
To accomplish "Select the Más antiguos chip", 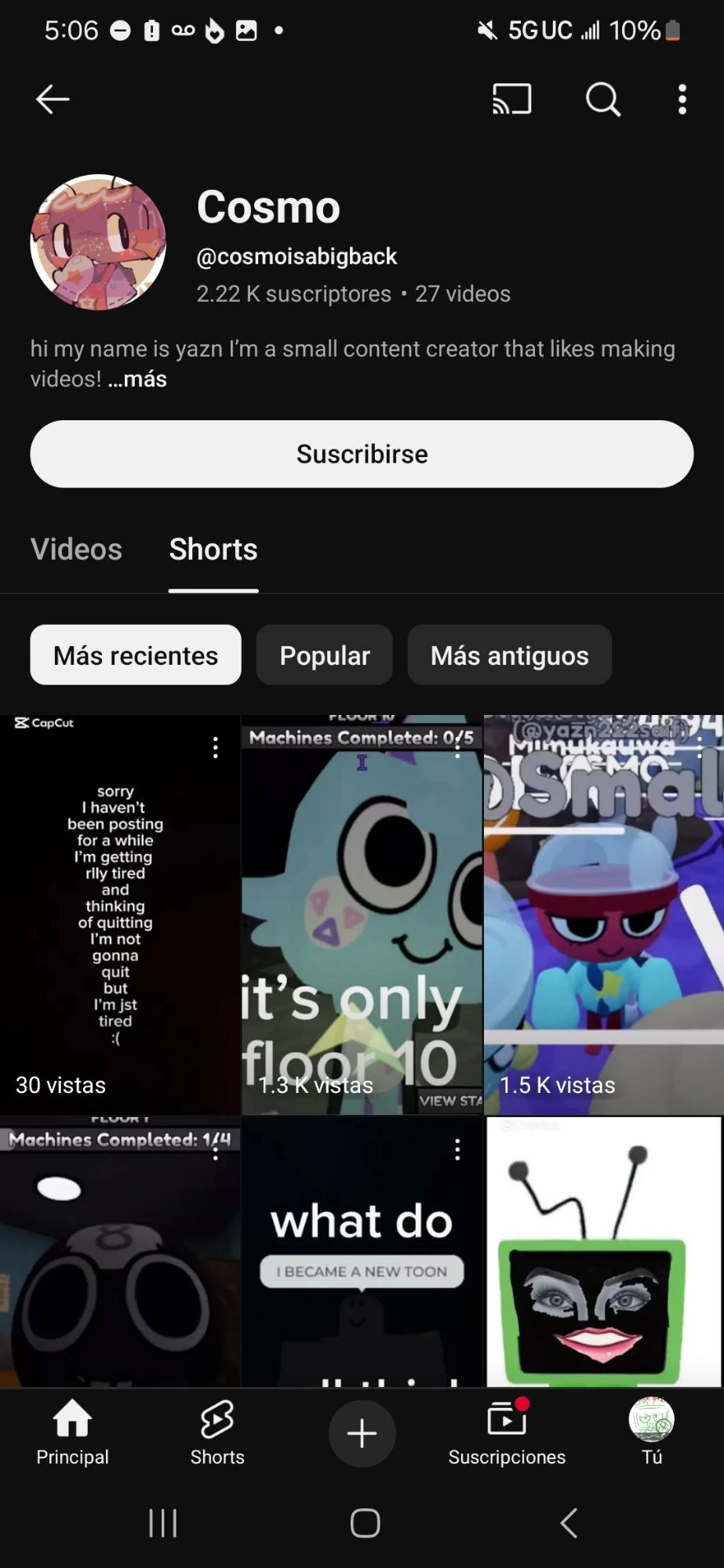I will [509, 655].
